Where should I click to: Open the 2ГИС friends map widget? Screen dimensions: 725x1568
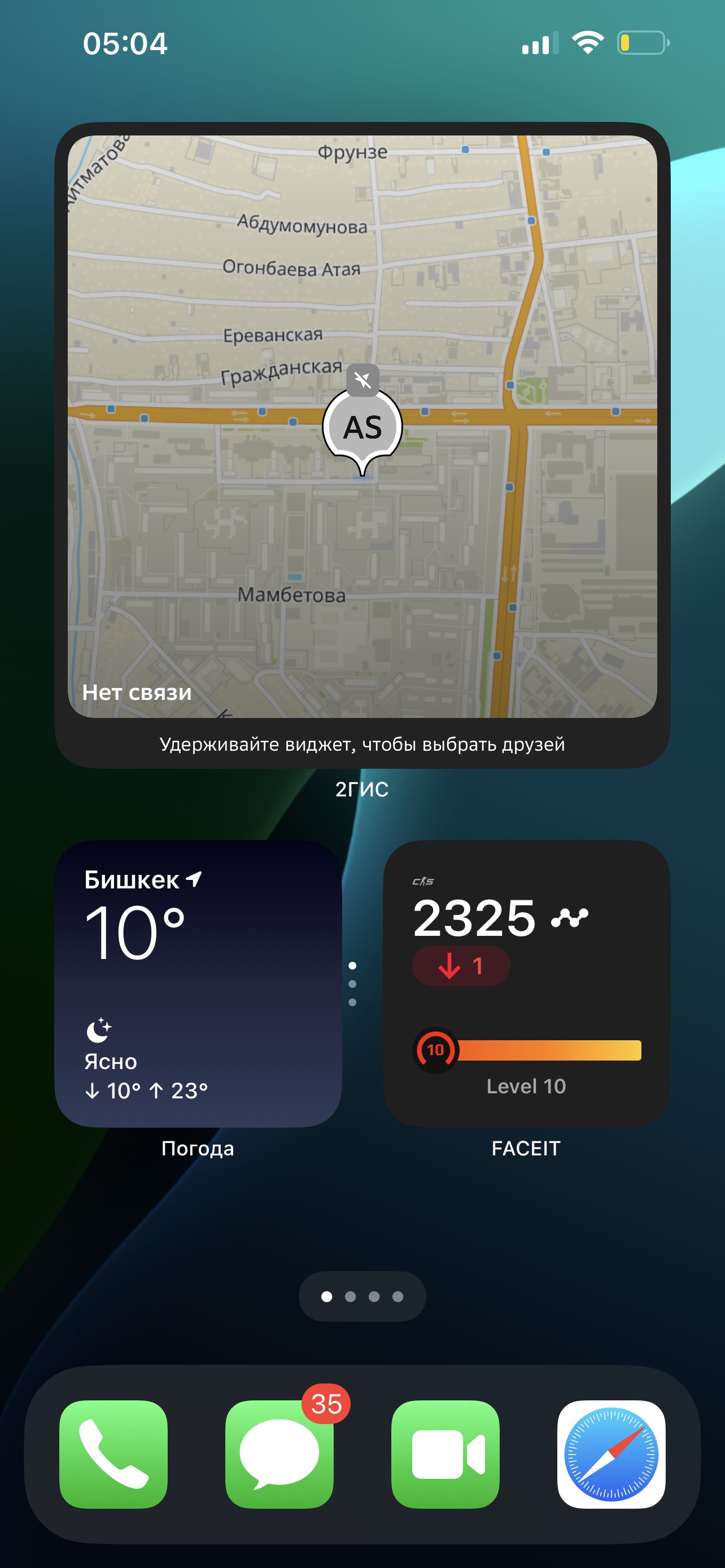point(362,444)
